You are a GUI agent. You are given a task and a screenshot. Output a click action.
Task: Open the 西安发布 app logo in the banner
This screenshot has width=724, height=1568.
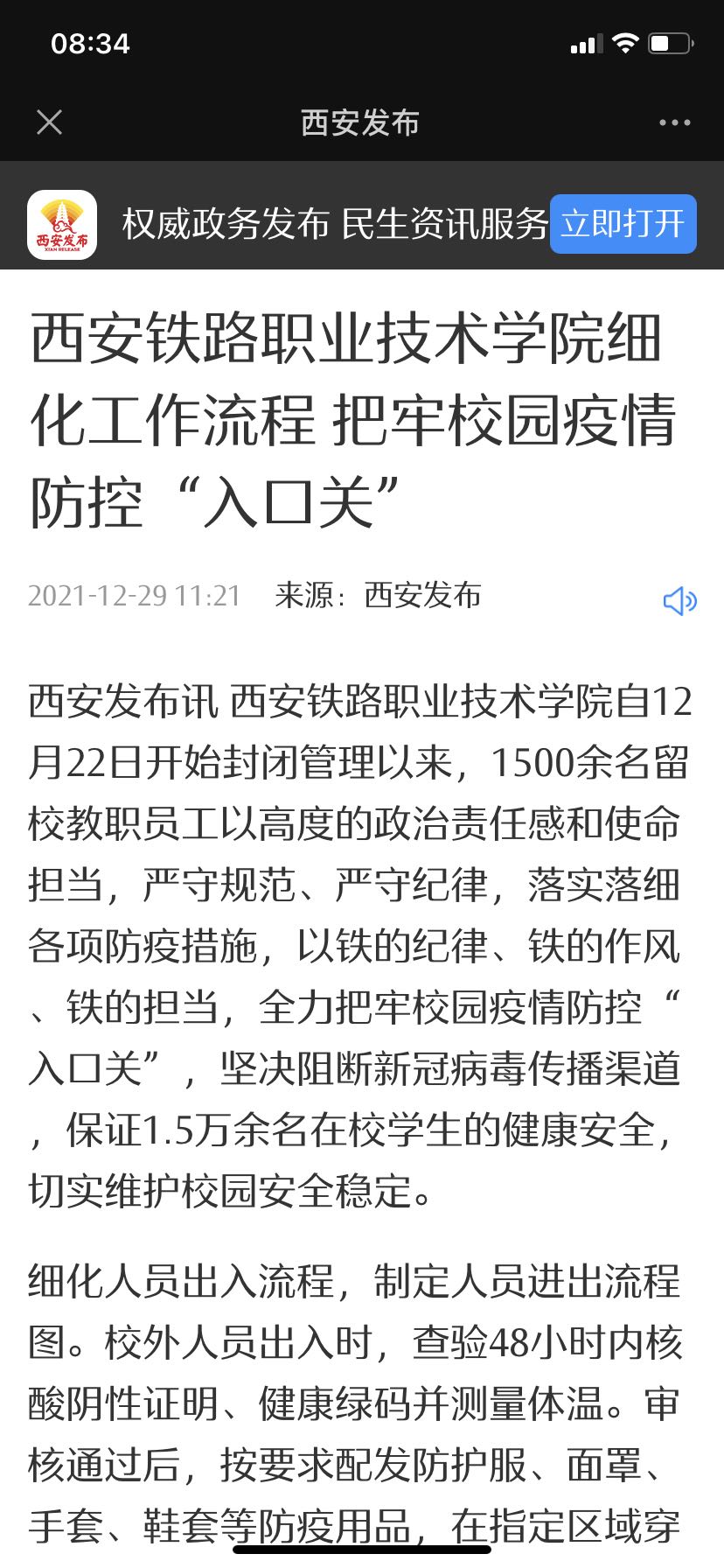tap(62, 225)
